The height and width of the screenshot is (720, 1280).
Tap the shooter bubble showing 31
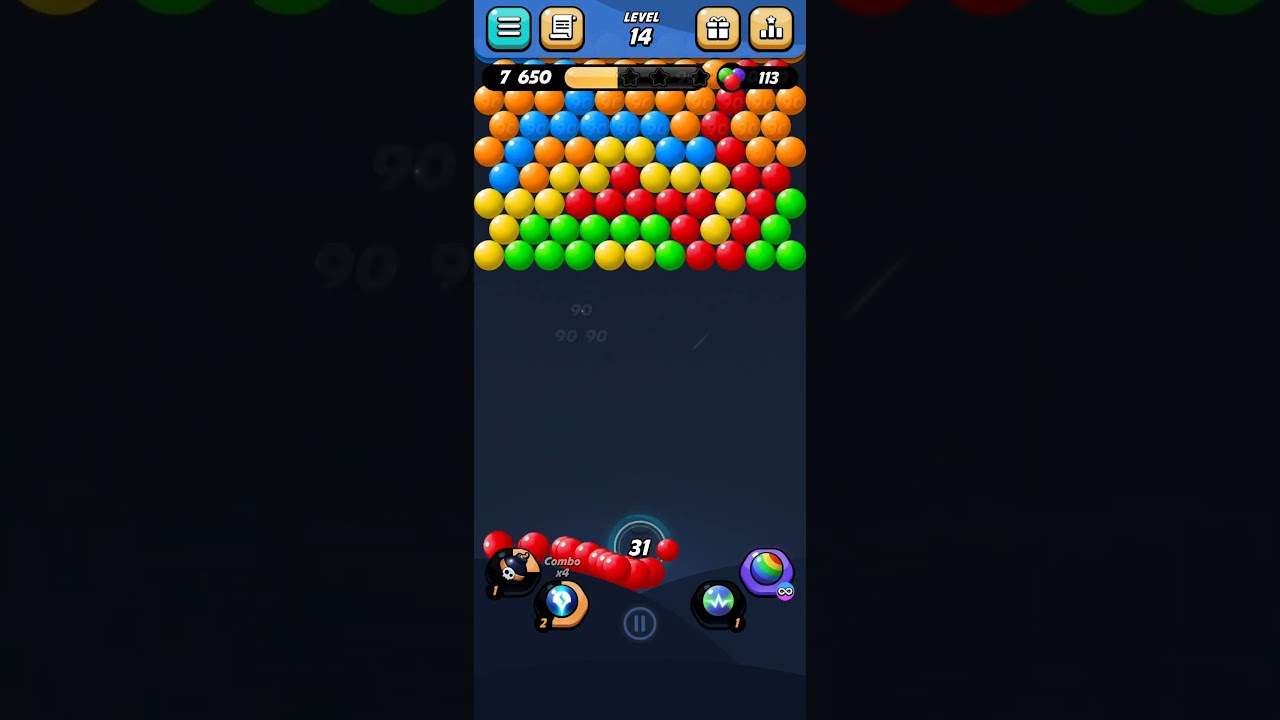coord(640,547)
